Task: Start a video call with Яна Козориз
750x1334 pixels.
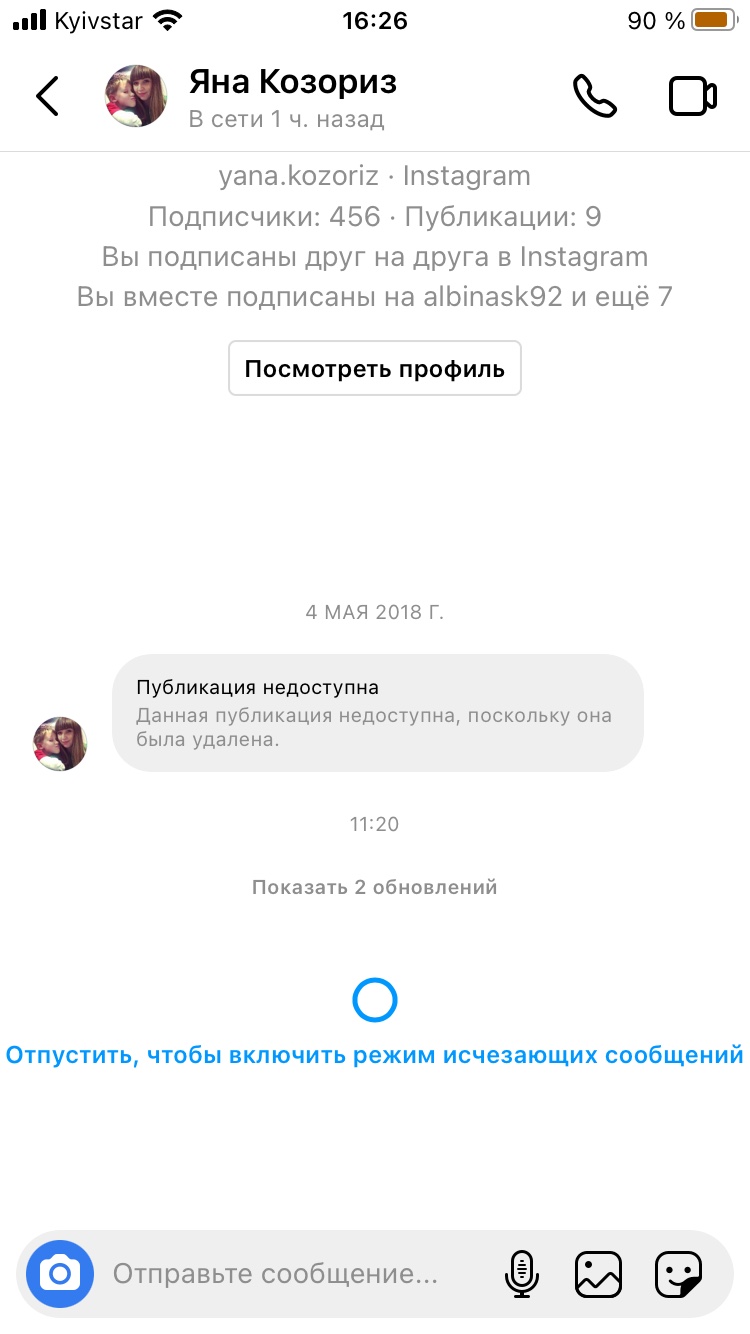Action: [692, 97]
